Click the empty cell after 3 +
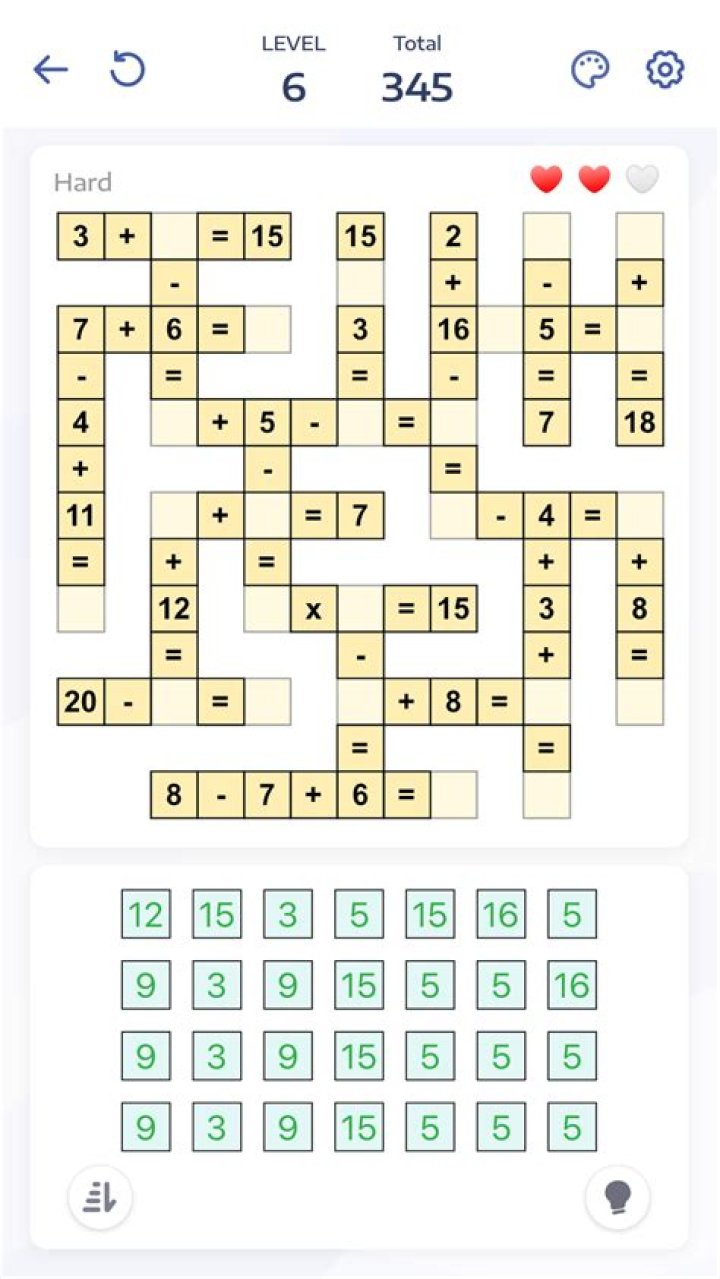Image resolution: width=720 pixels, height=1279 pixels. tap(173, 236)
